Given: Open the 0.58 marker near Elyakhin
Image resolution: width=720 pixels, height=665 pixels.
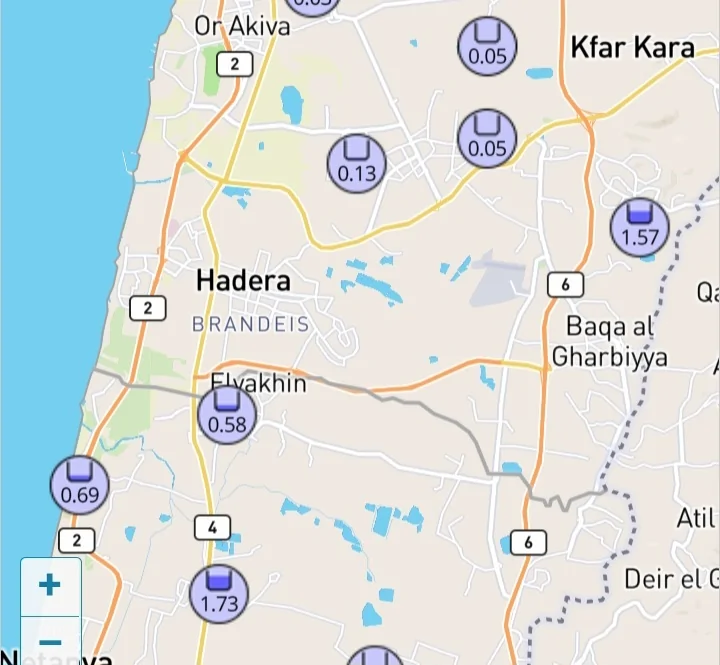Looking at the screenshot, I should (x=227, y=414).
